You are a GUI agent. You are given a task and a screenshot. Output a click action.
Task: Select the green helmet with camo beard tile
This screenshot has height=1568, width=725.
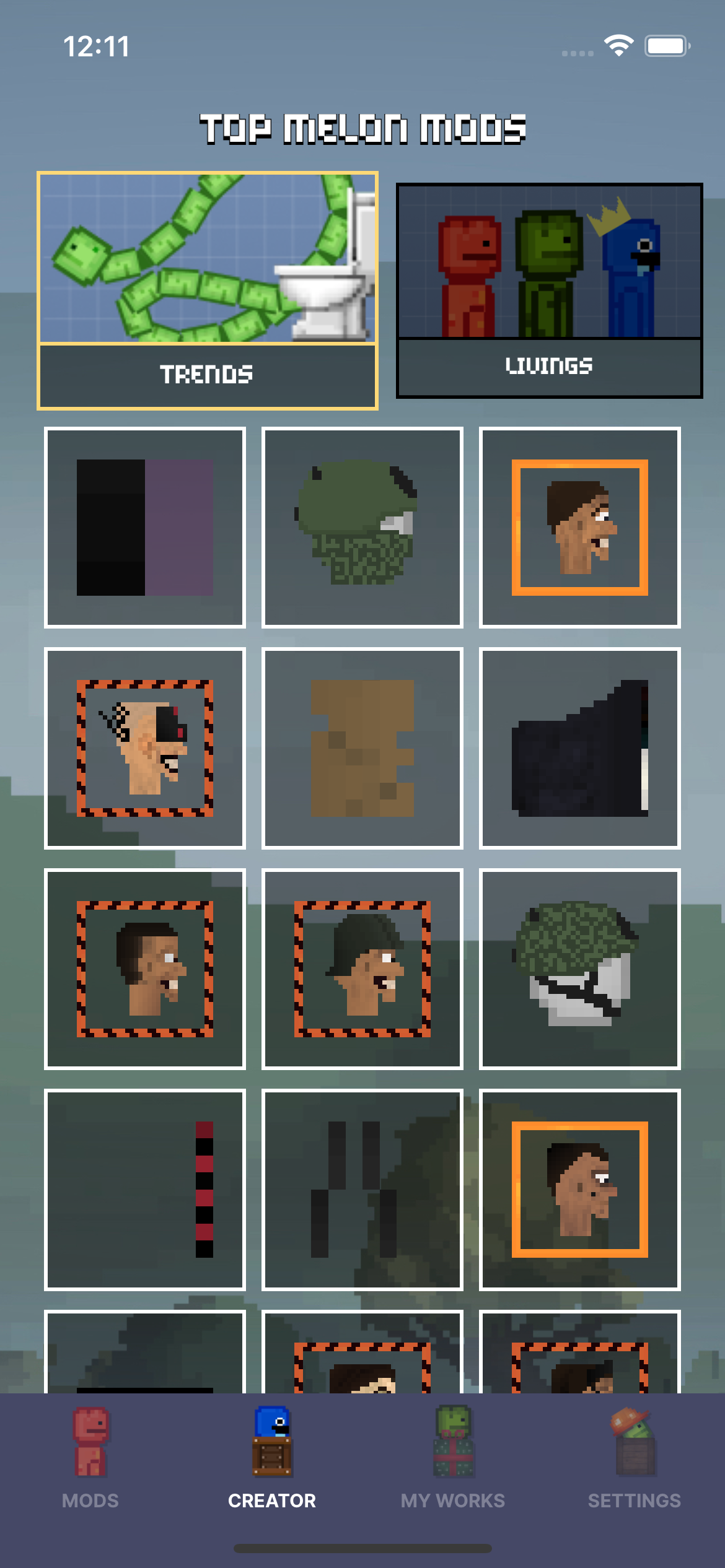coord(362,528)
